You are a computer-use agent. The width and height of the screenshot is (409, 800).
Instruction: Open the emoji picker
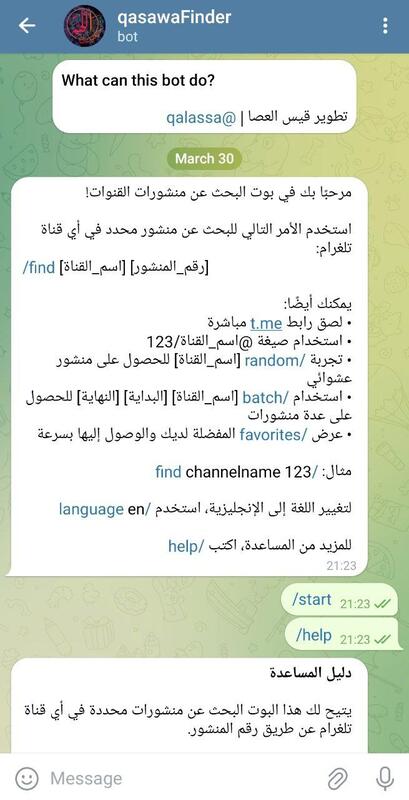point(27,779)
